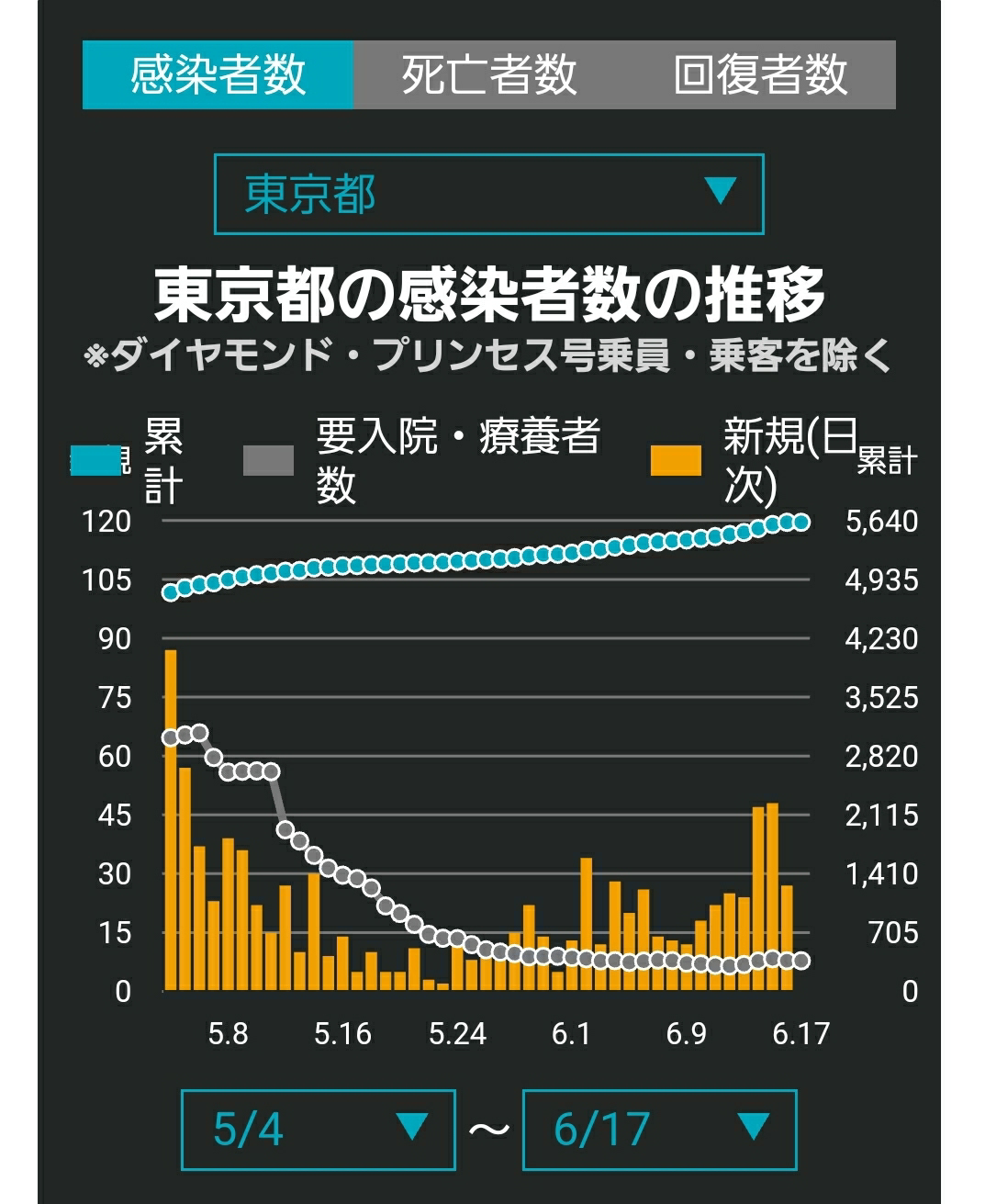Switch to the 回復者数 tab
The width and height of the screenshot is (985, 1204).
[760, 74]
